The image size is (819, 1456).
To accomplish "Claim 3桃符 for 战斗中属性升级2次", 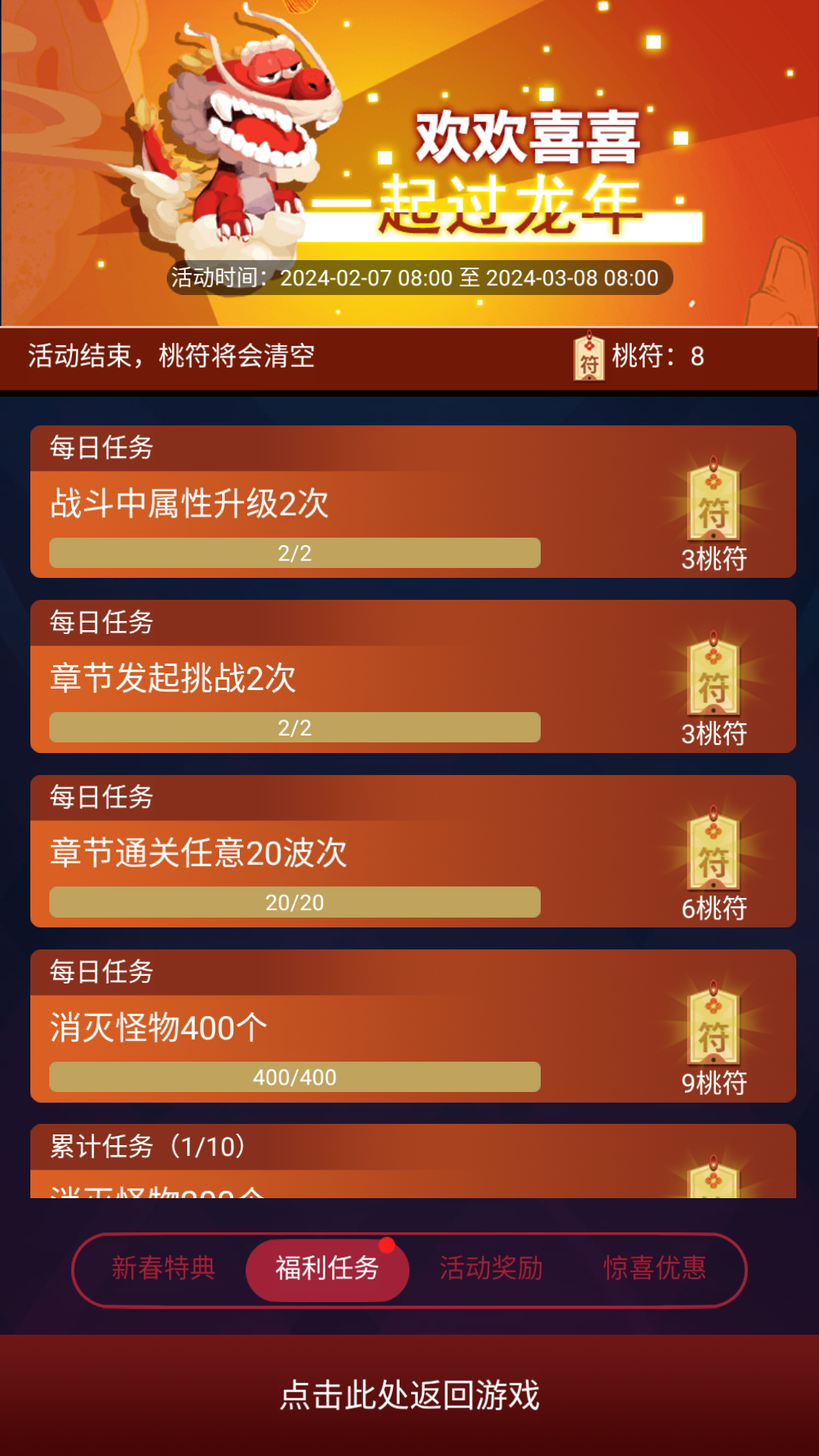I will [714, 515].
